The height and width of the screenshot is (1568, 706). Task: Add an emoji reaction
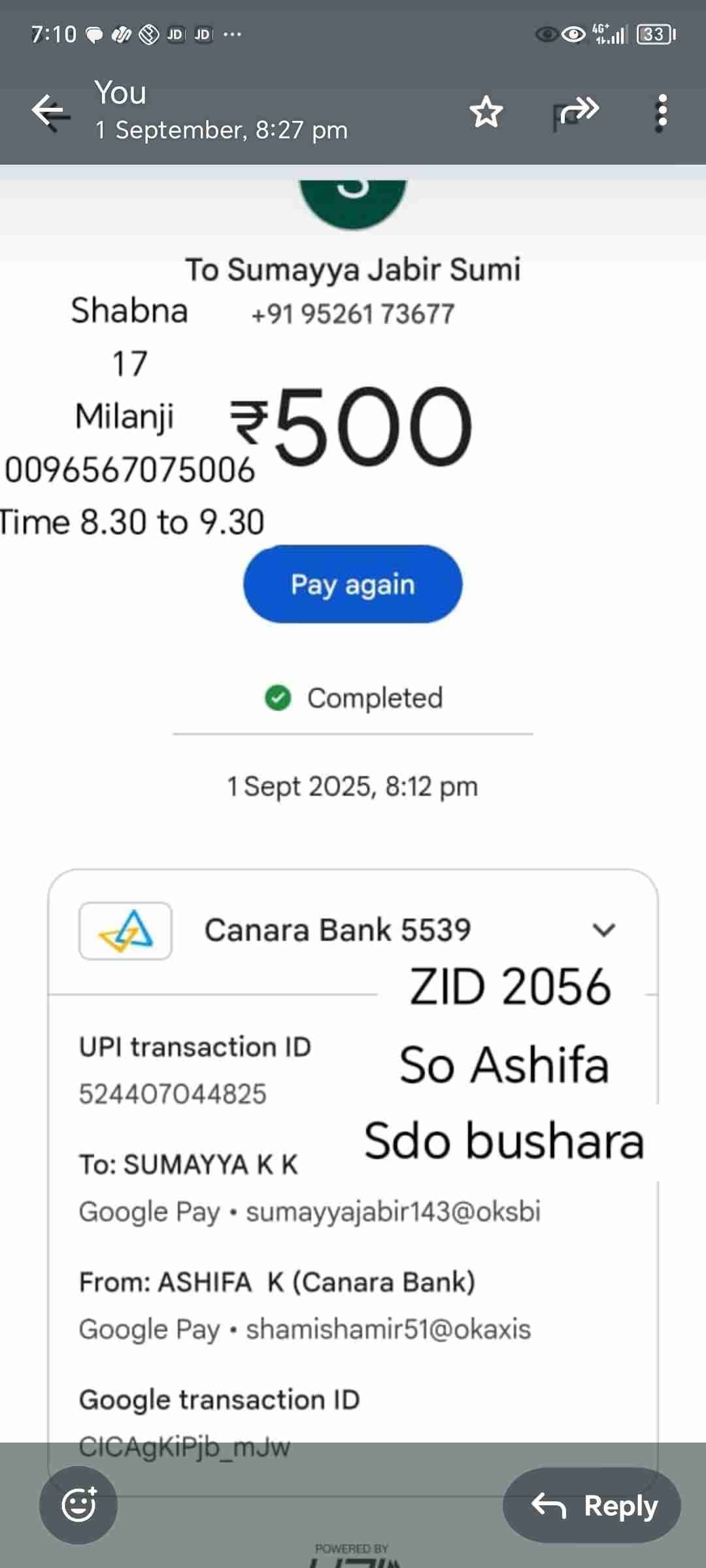click(x=78, y=1505)
